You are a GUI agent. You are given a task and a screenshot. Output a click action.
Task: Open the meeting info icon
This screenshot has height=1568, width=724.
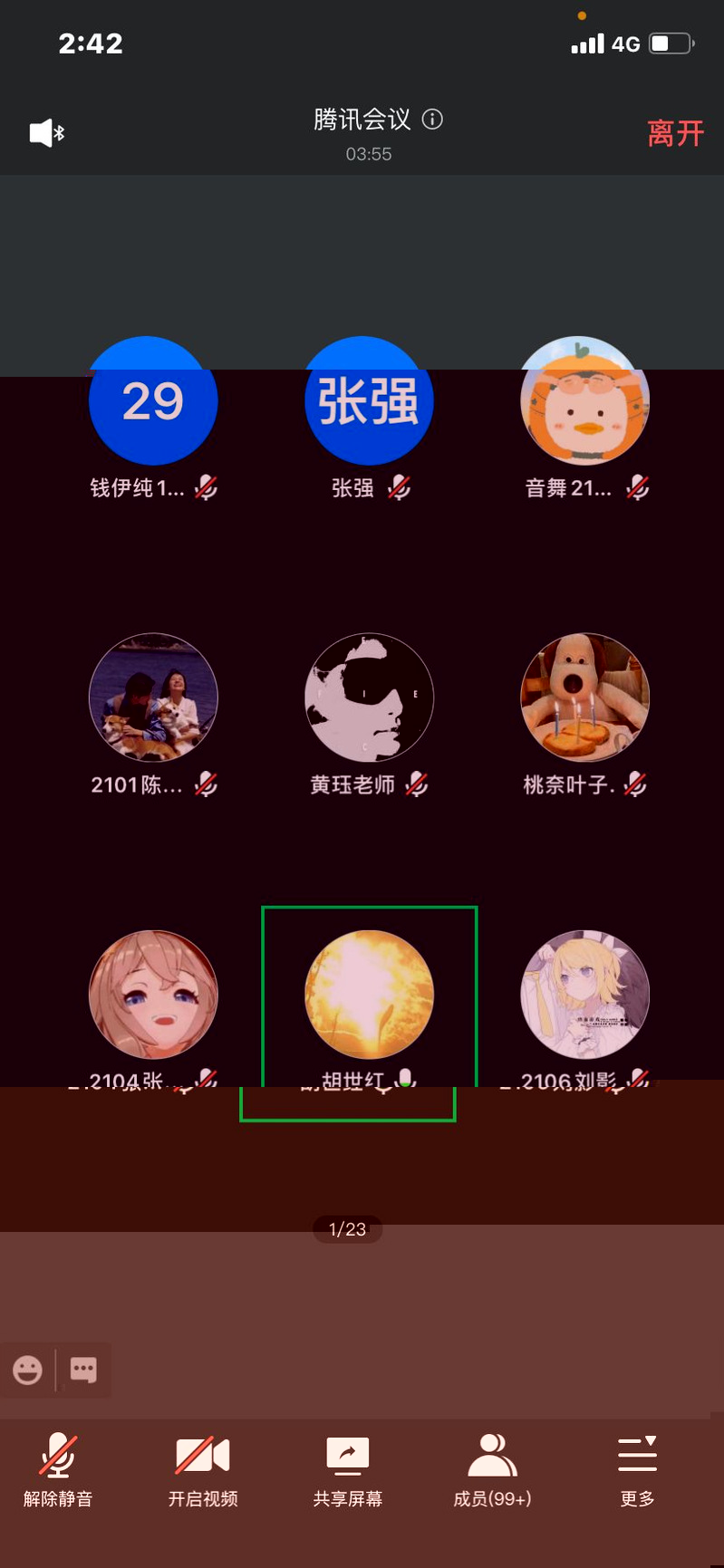click(433, 120)
